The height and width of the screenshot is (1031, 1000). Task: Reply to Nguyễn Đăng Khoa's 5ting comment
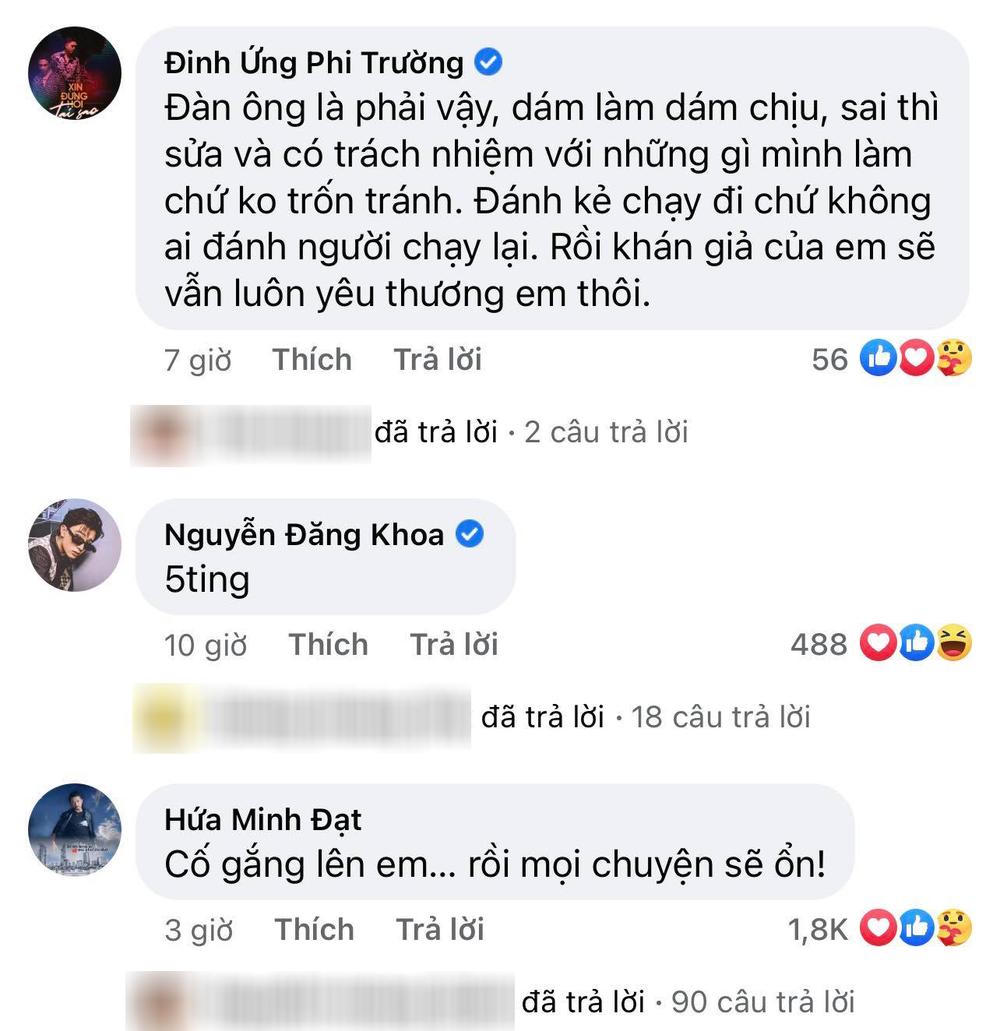[x=453, y=645]
